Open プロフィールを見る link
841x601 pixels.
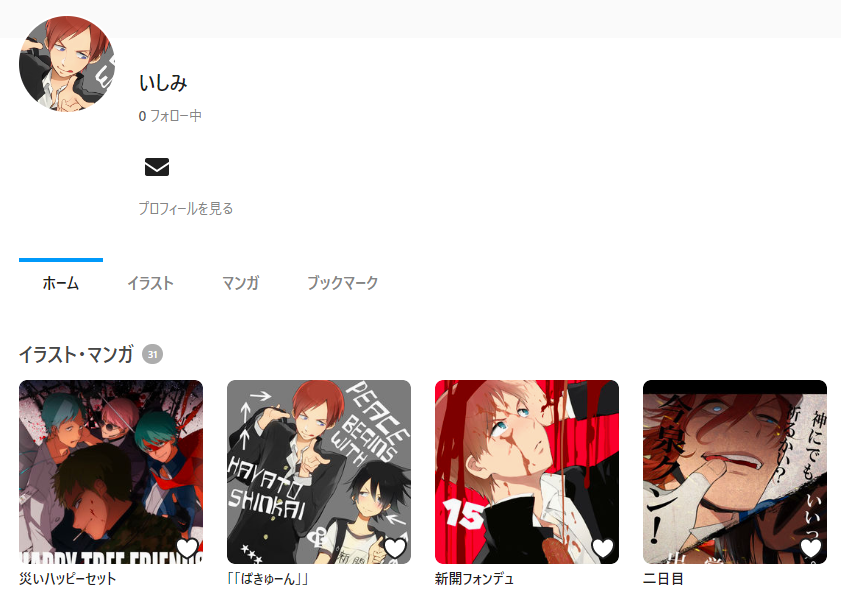pos(186,209)
